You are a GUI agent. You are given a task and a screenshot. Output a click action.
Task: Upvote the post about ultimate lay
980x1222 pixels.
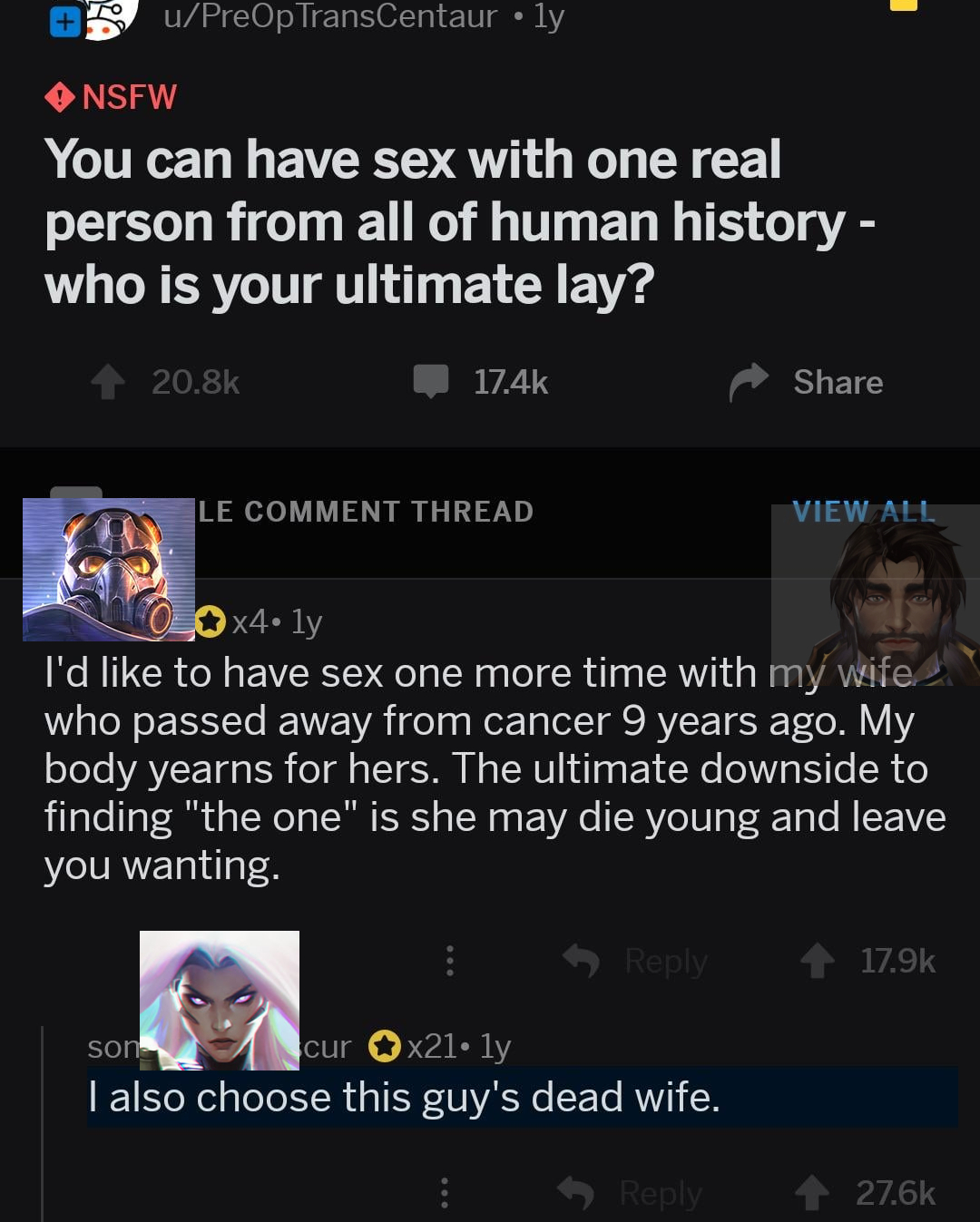pyautogui.click(x=108, y=382)
